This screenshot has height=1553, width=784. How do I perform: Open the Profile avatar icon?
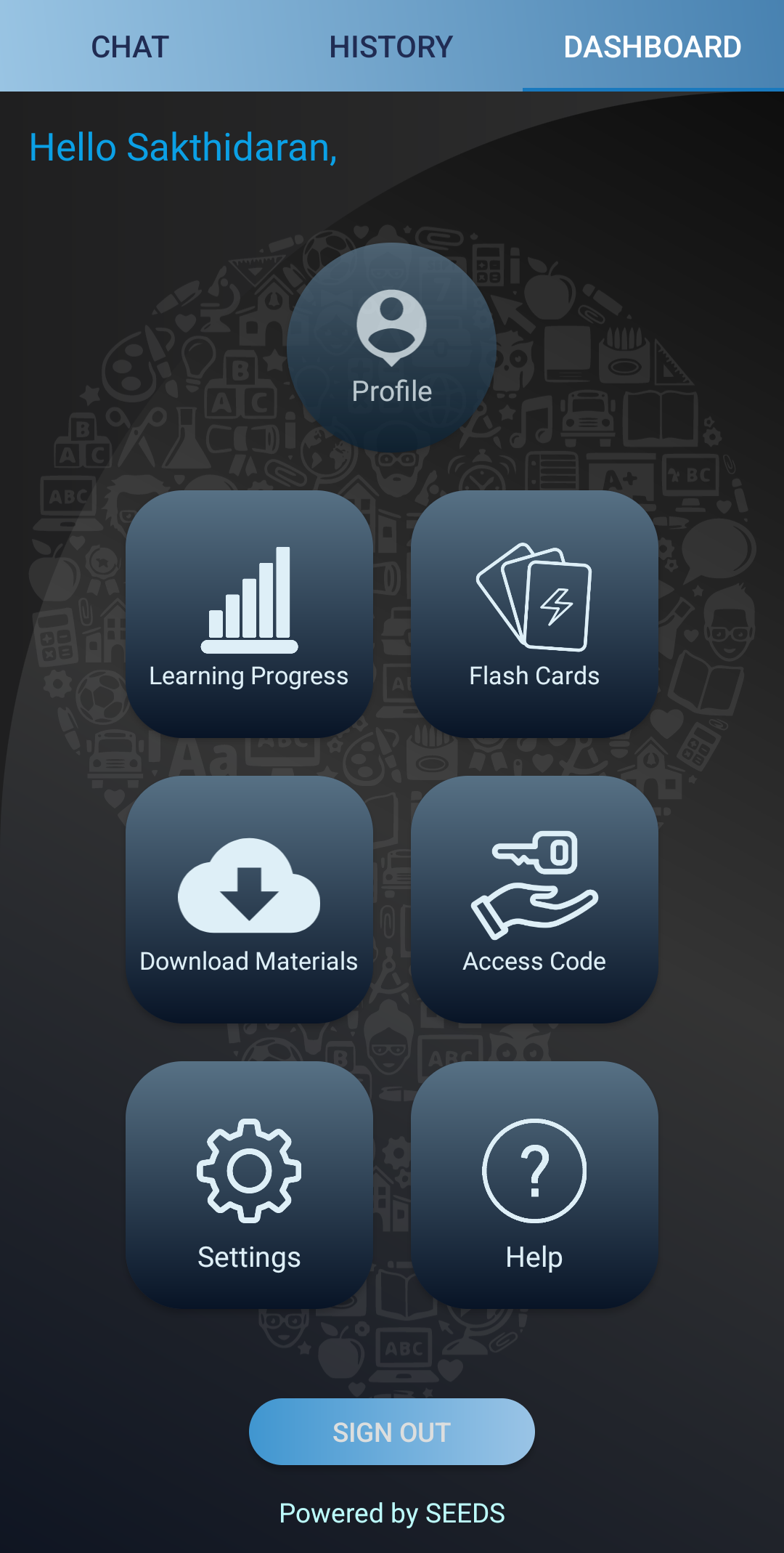coord(392,327)
